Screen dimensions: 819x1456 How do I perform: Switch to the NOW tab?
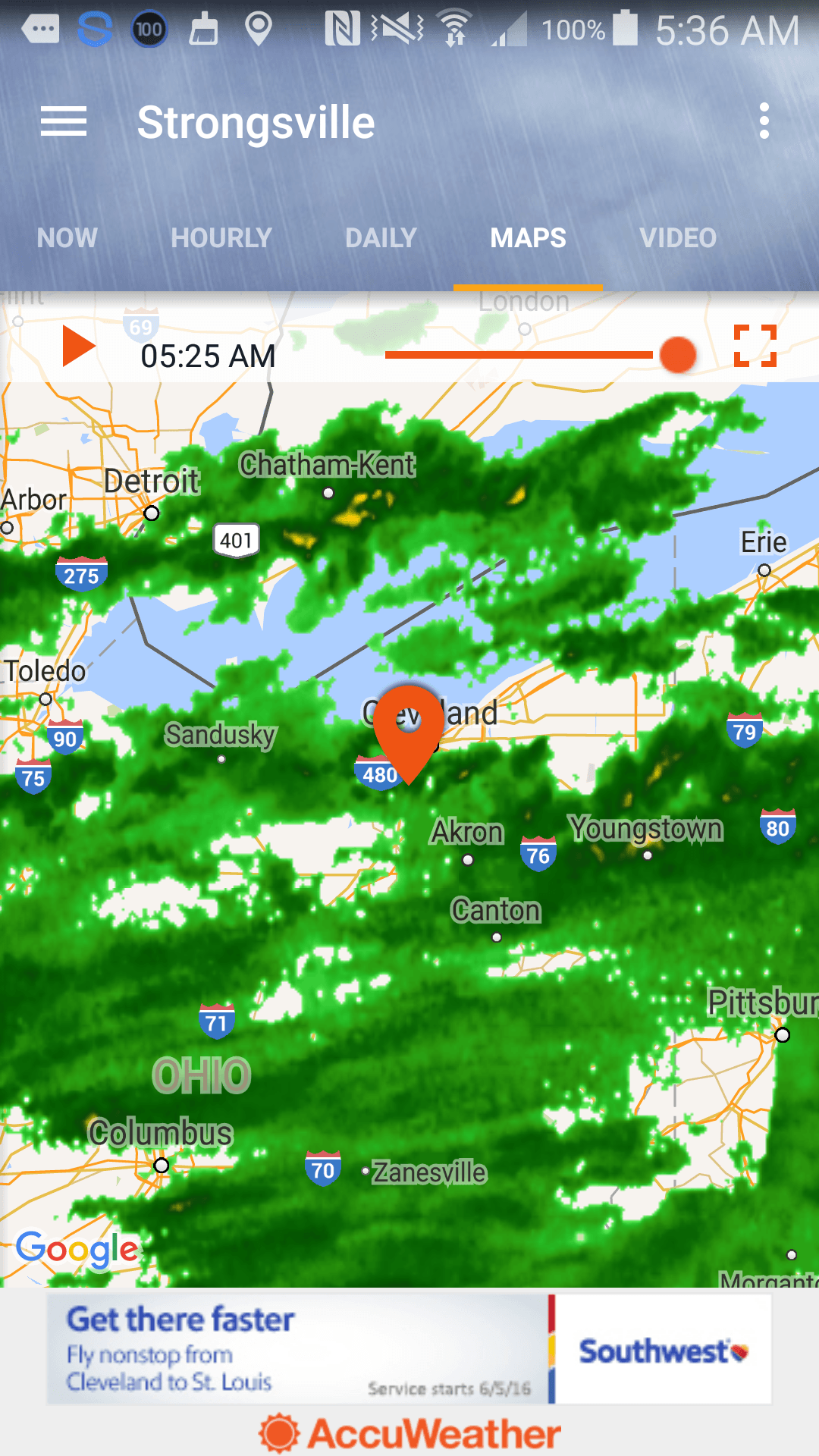coord(67,238)
